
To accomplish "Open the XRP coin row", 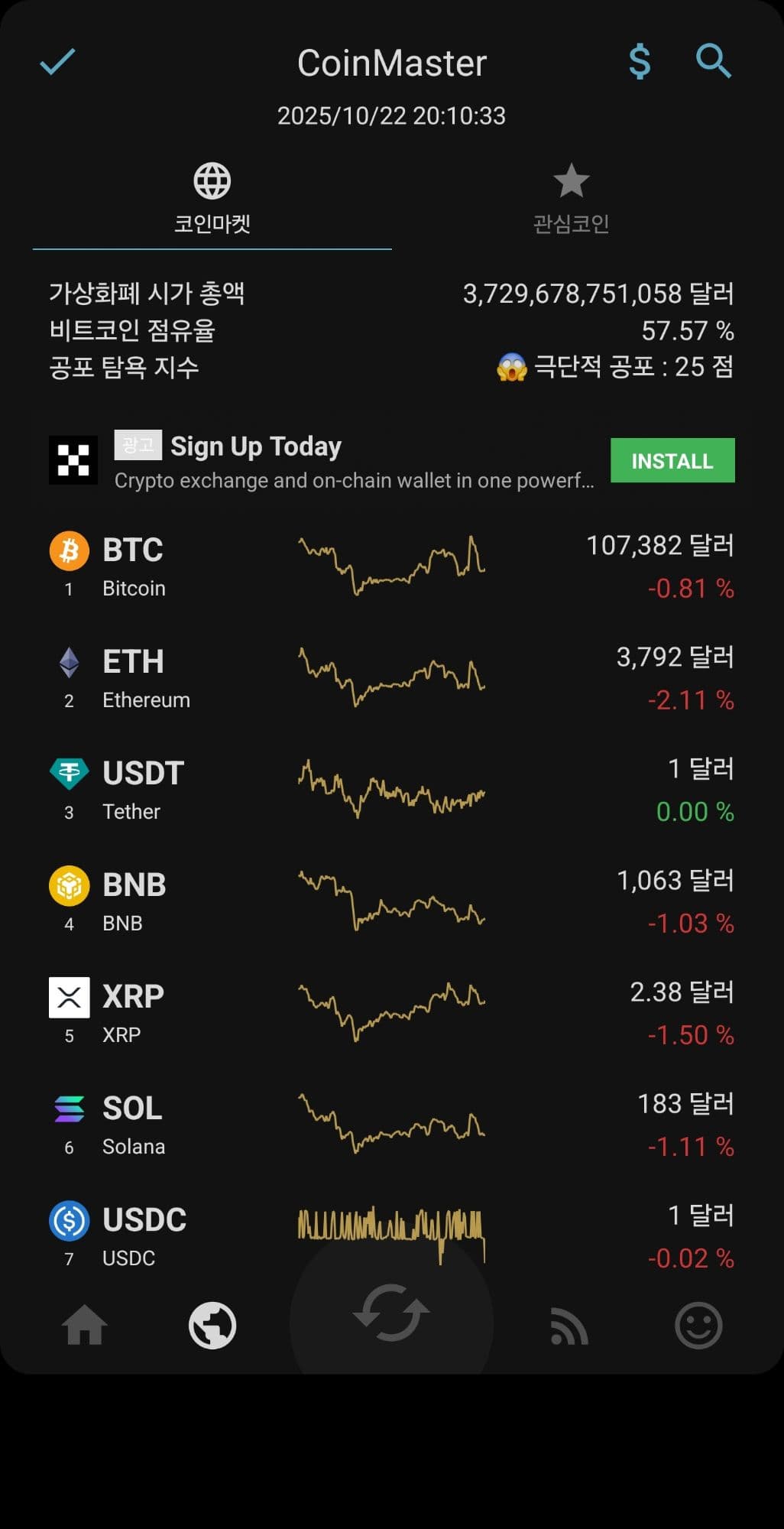I will (x=391, y=1013).
